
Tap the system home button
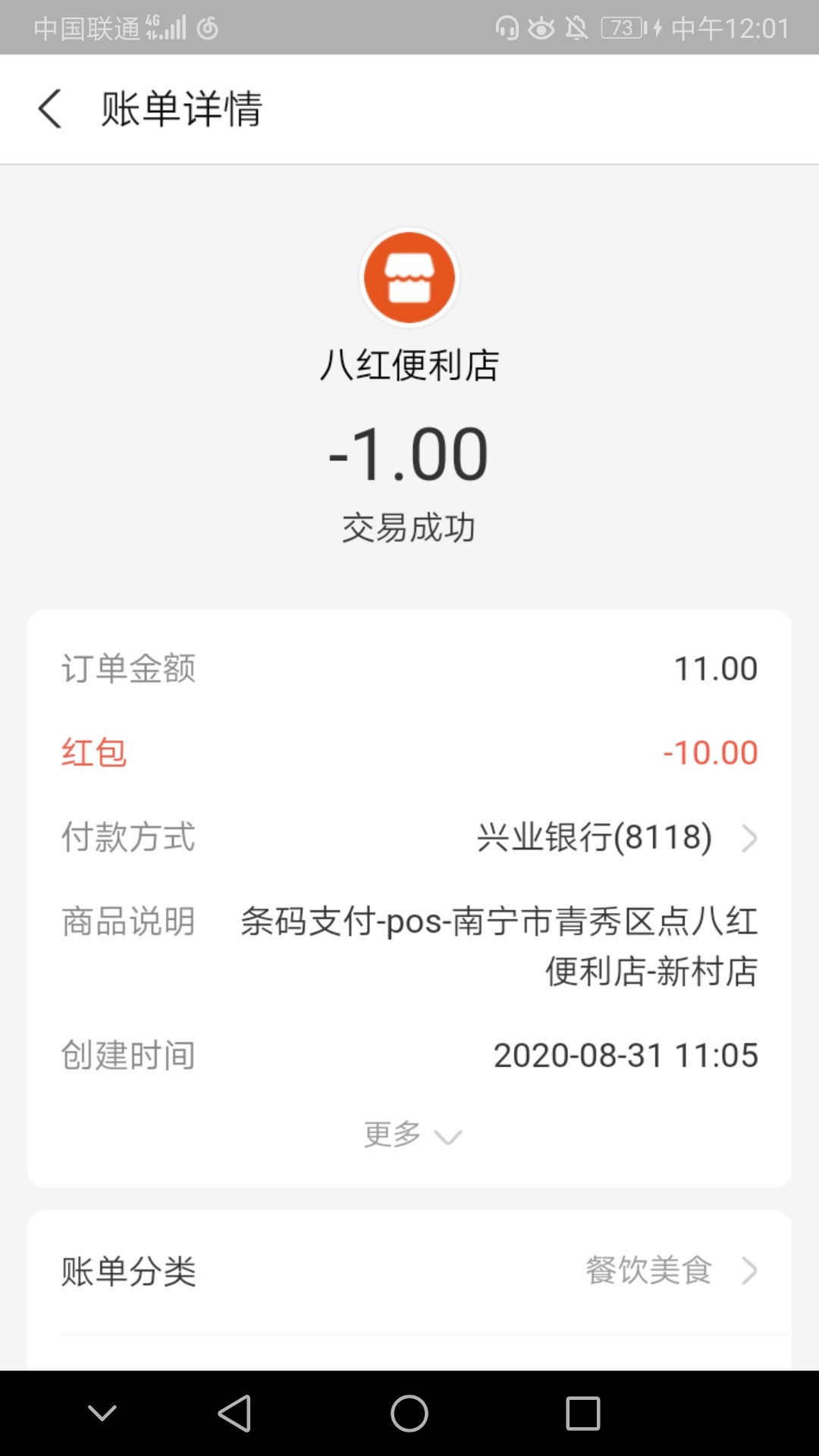pyautogui.click(x=409, y=1414)
